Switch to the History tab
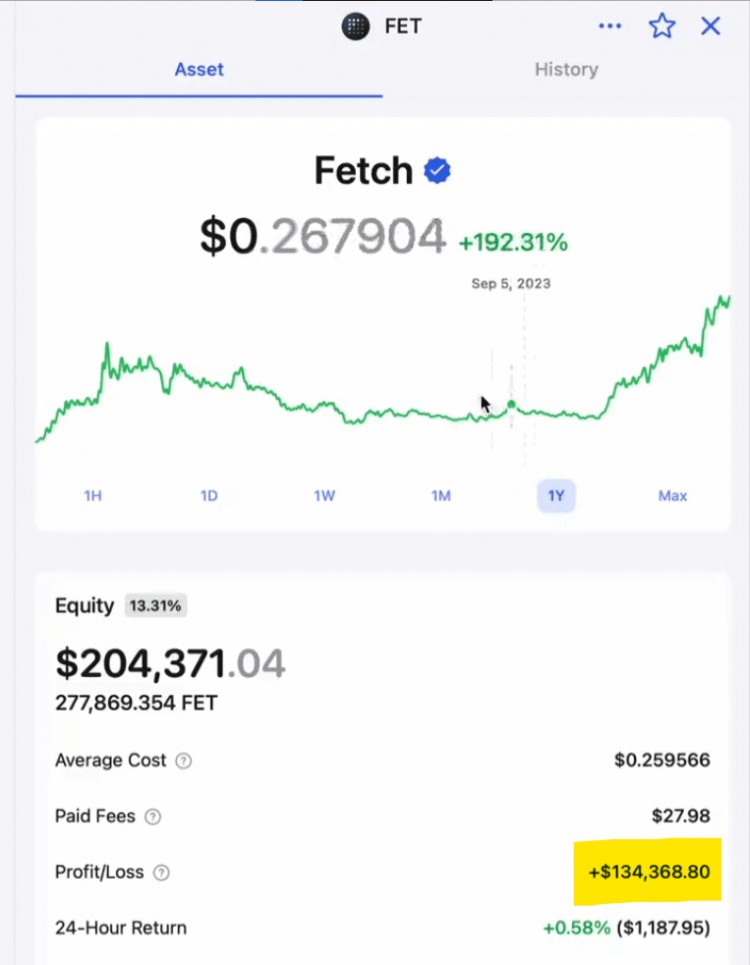The image size is (750, 965). point(566,70)
